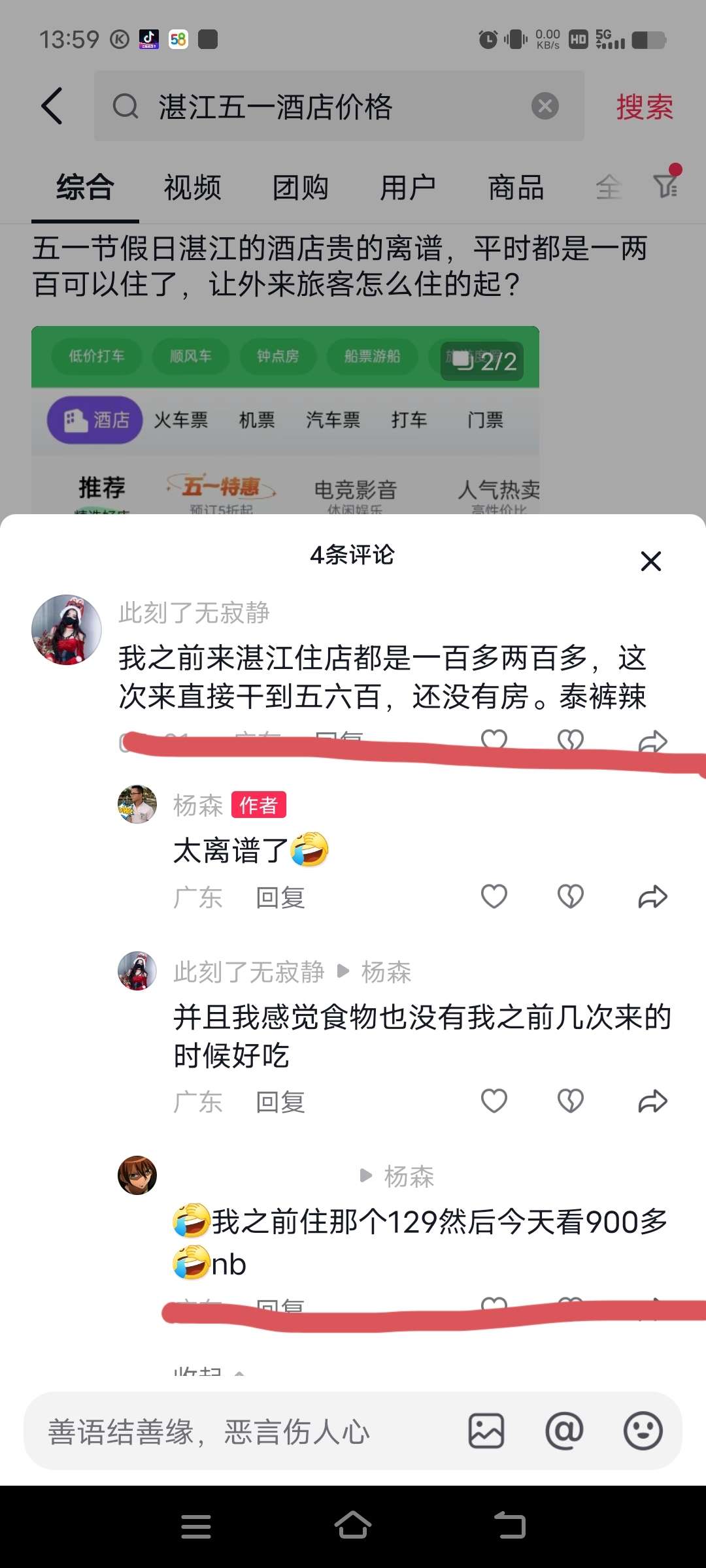Reply to the 并且我感觉食物 comment
The image size is (706, 1568).
280,1102
